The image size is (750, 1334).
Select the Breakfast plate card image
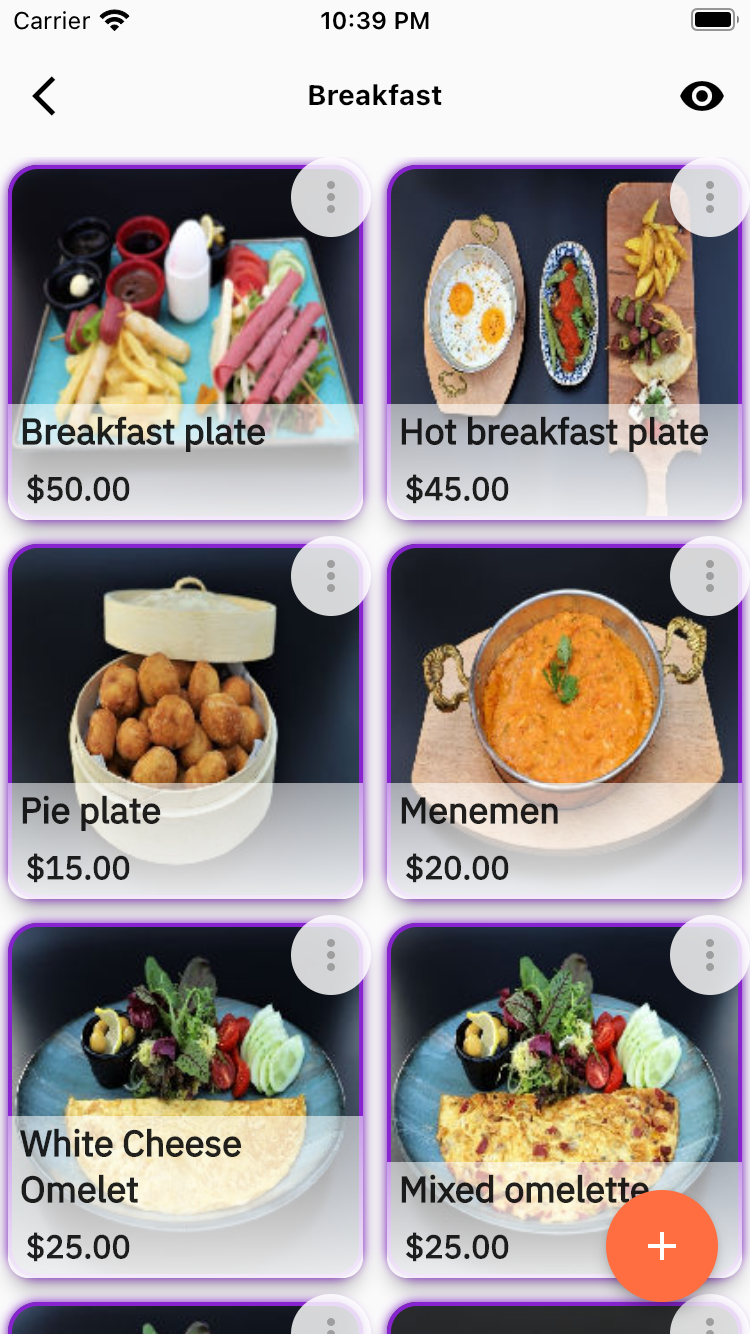pyautogui.click(x=185, y=300)
